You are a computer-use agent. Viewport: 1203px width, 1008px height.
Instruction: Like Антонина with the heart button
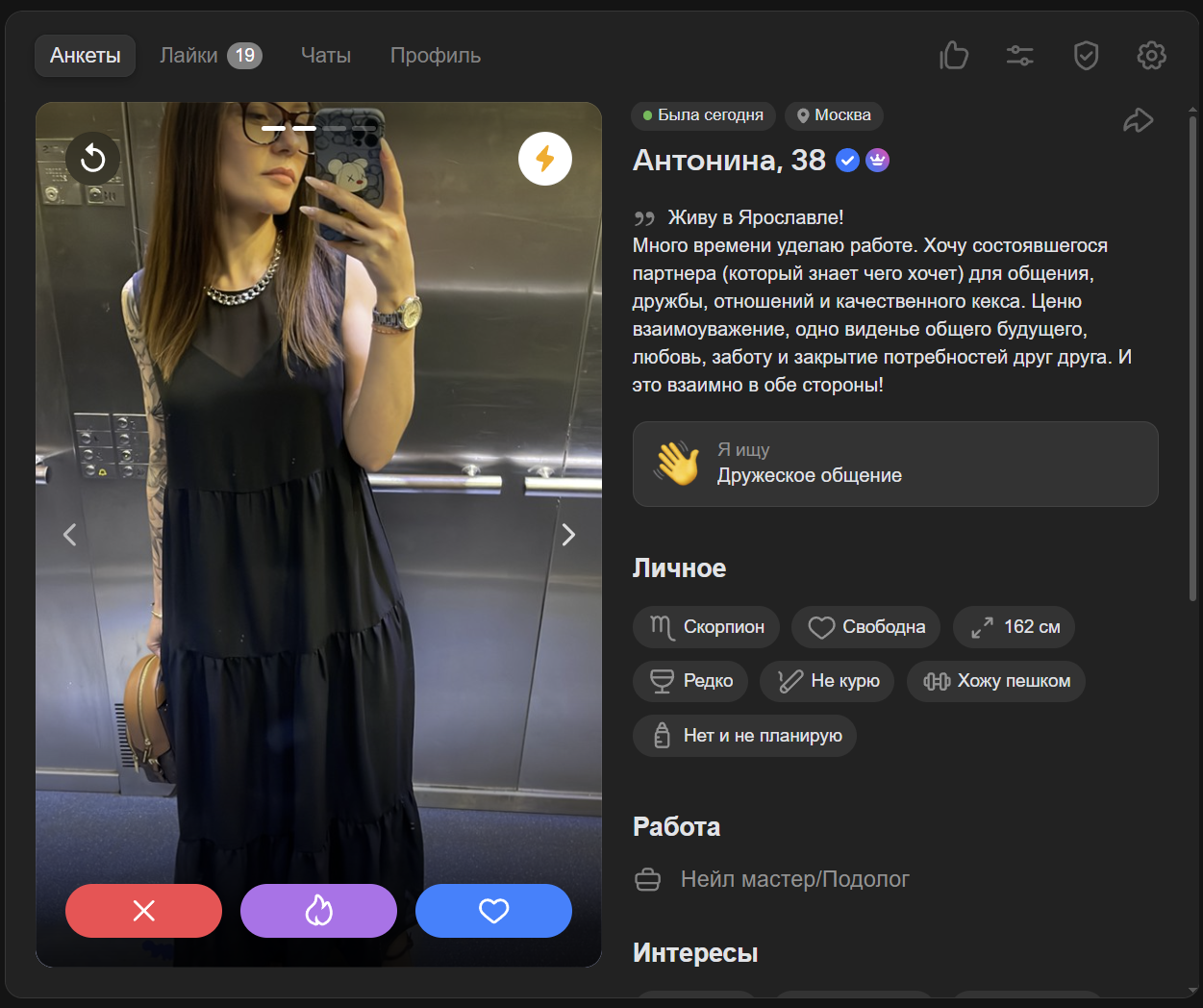pyautogui.click(x=493, y=910)
